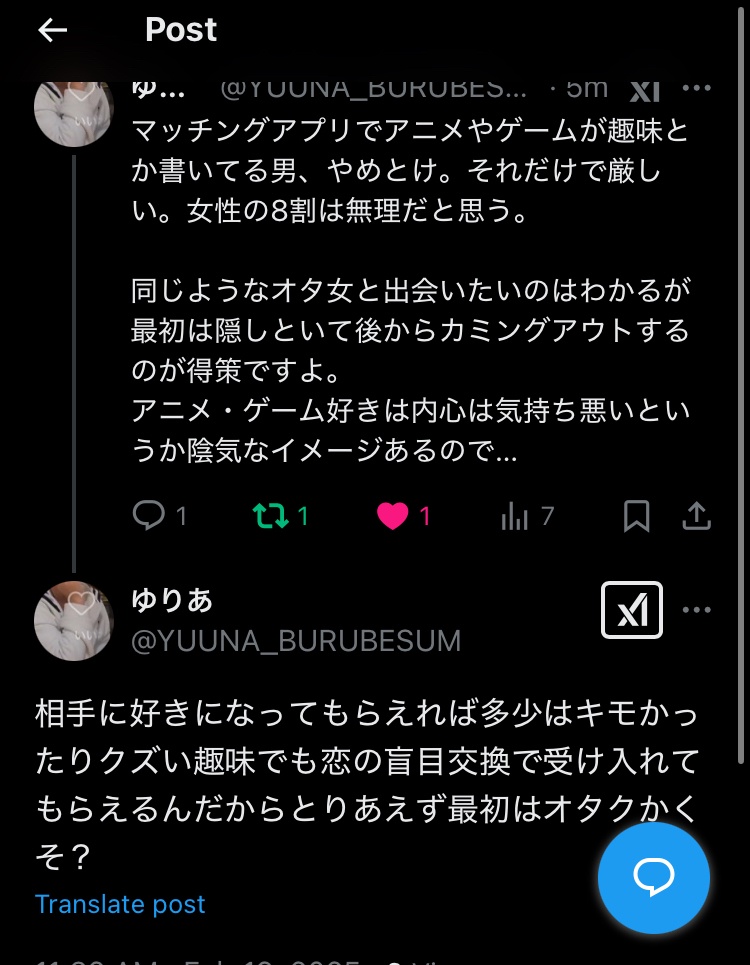Open overflow menu on the parent post
The image size is (750, 965).
[x=696, y=88]
